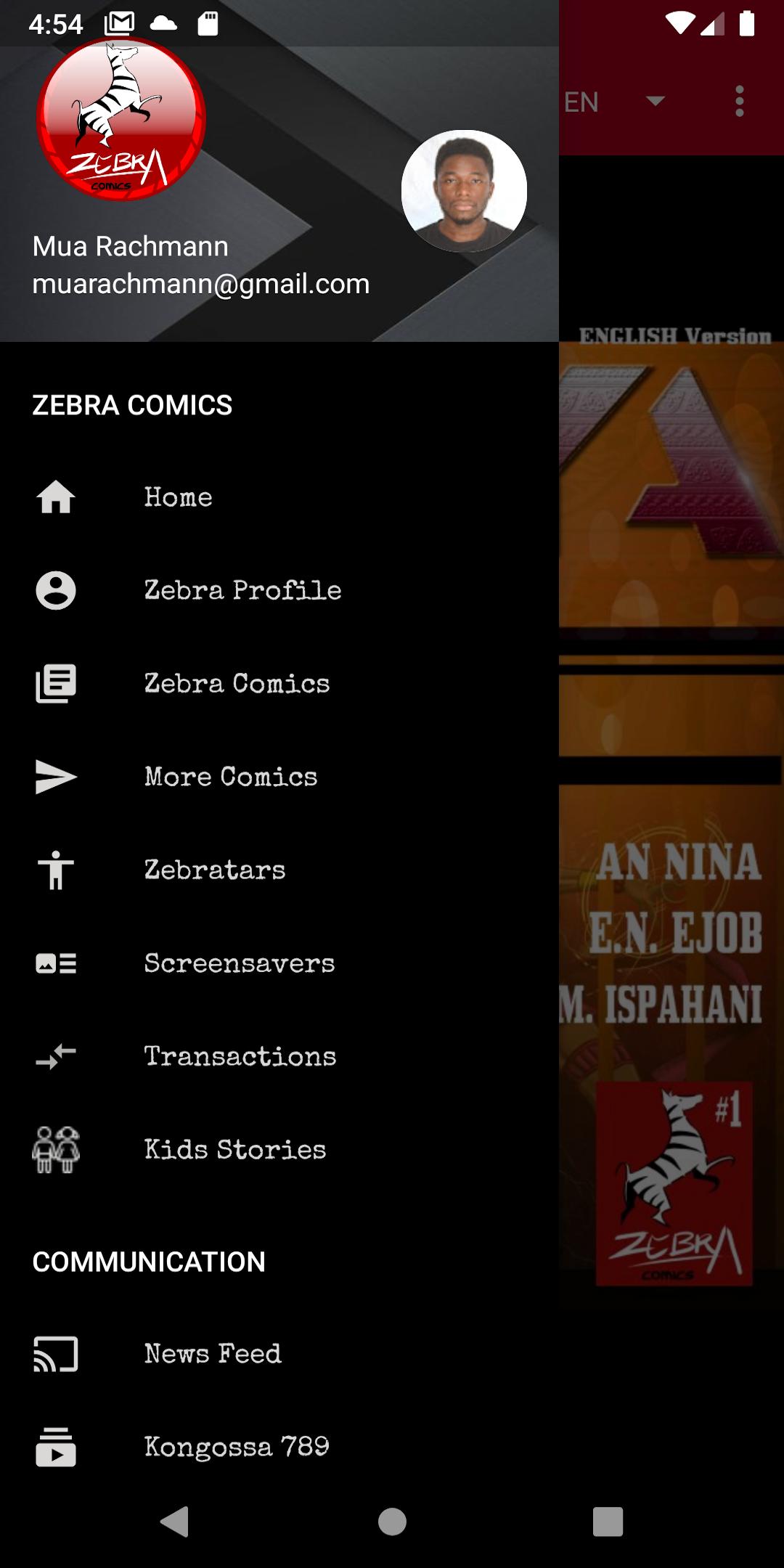Open Zebra Profile via the person icon

pos(55,590)
